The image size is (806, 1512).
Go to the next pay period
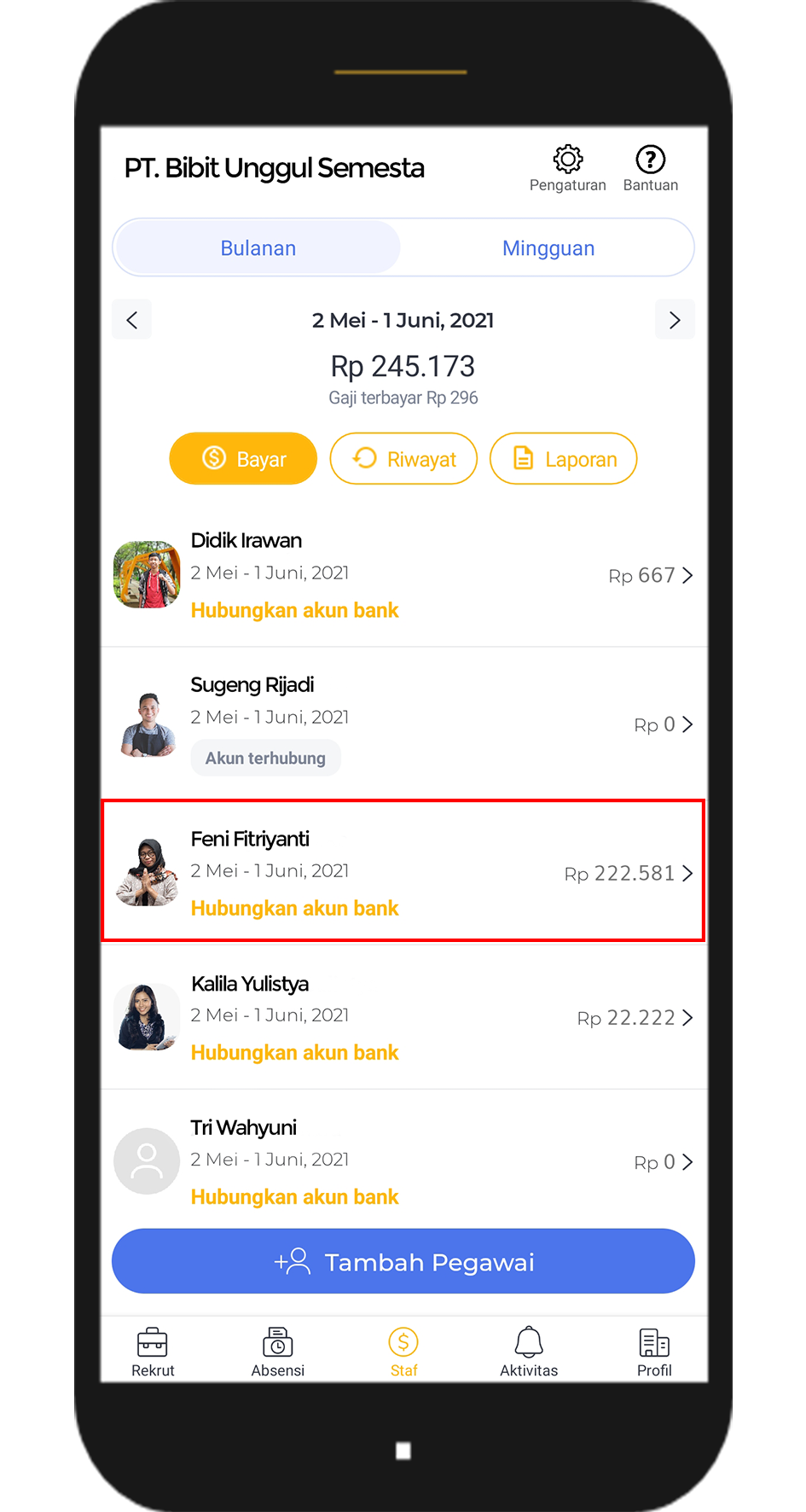point(675,320)
